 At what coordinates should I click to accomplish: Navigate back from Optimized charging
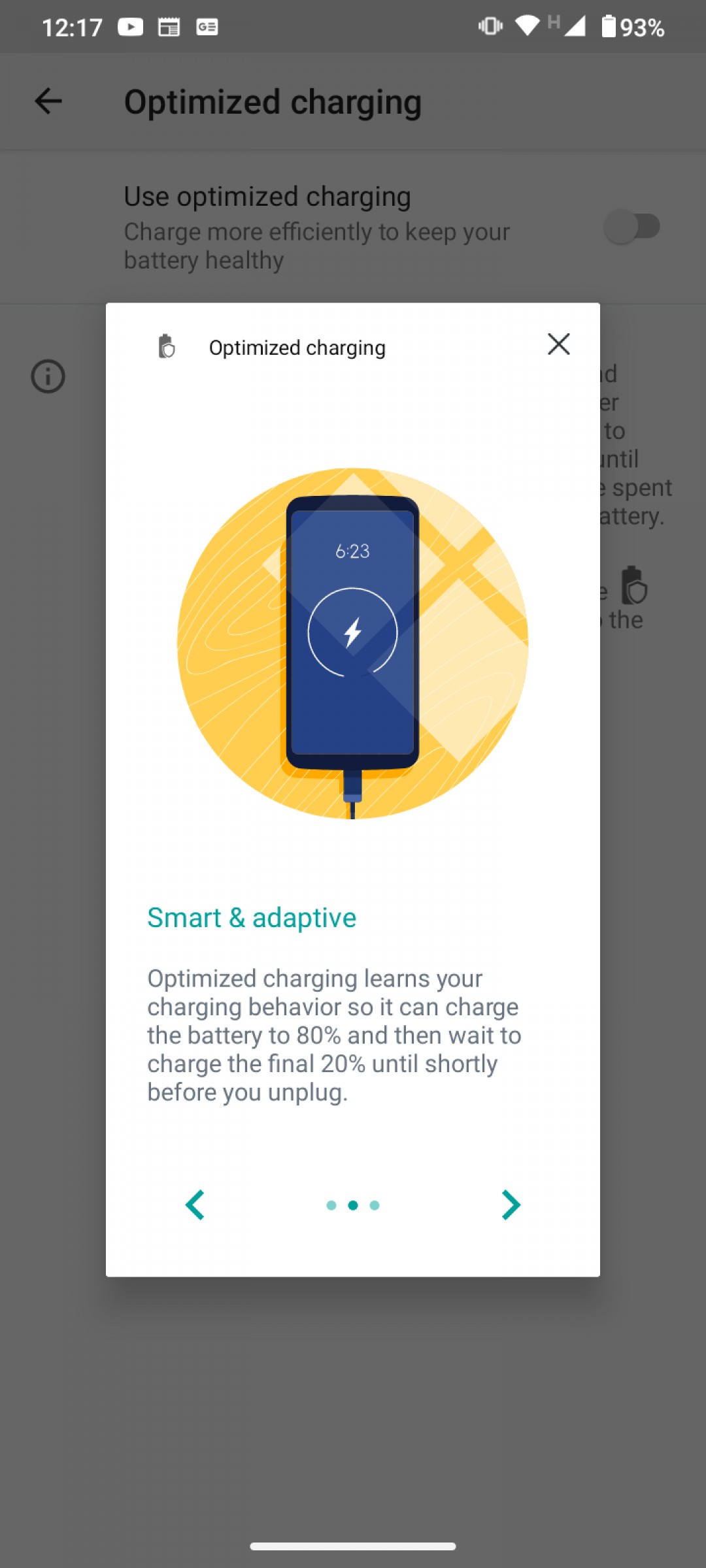pos(48,101)
